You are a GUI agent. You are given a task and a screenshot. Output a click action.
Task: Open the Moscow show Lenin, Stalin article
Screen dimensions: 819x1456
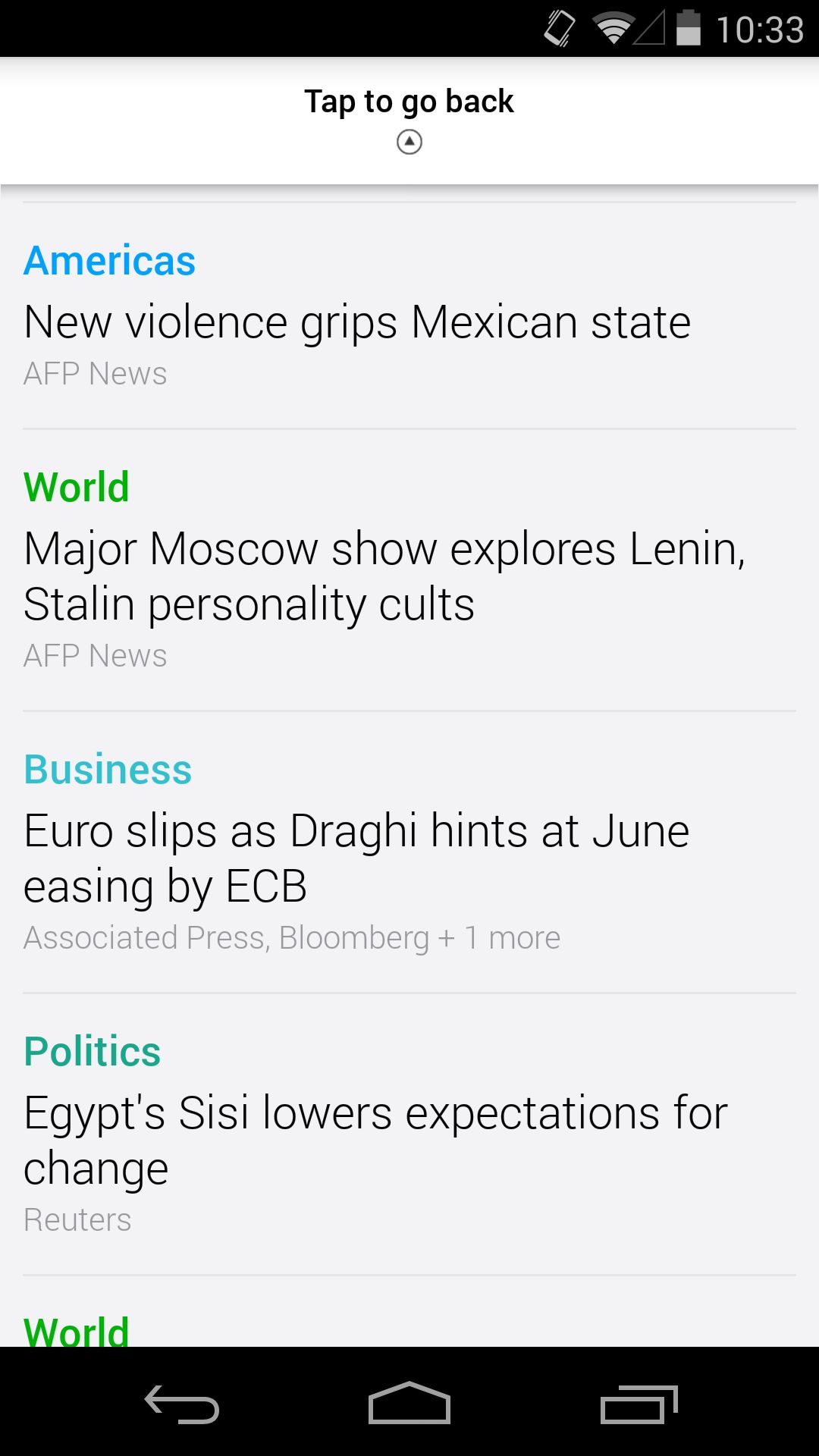click(409, 570)
